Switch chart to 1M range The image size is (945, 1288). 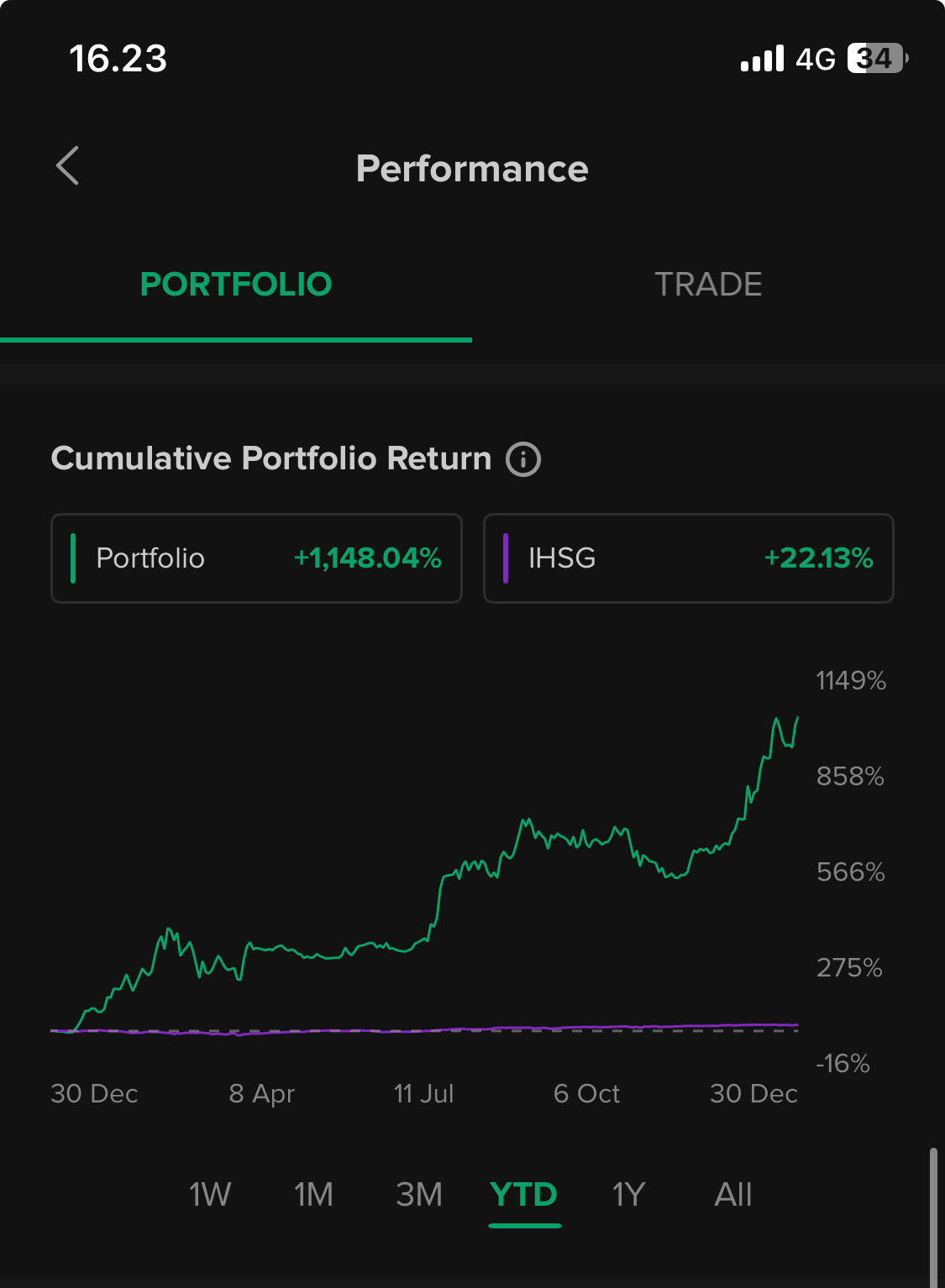313,1194
